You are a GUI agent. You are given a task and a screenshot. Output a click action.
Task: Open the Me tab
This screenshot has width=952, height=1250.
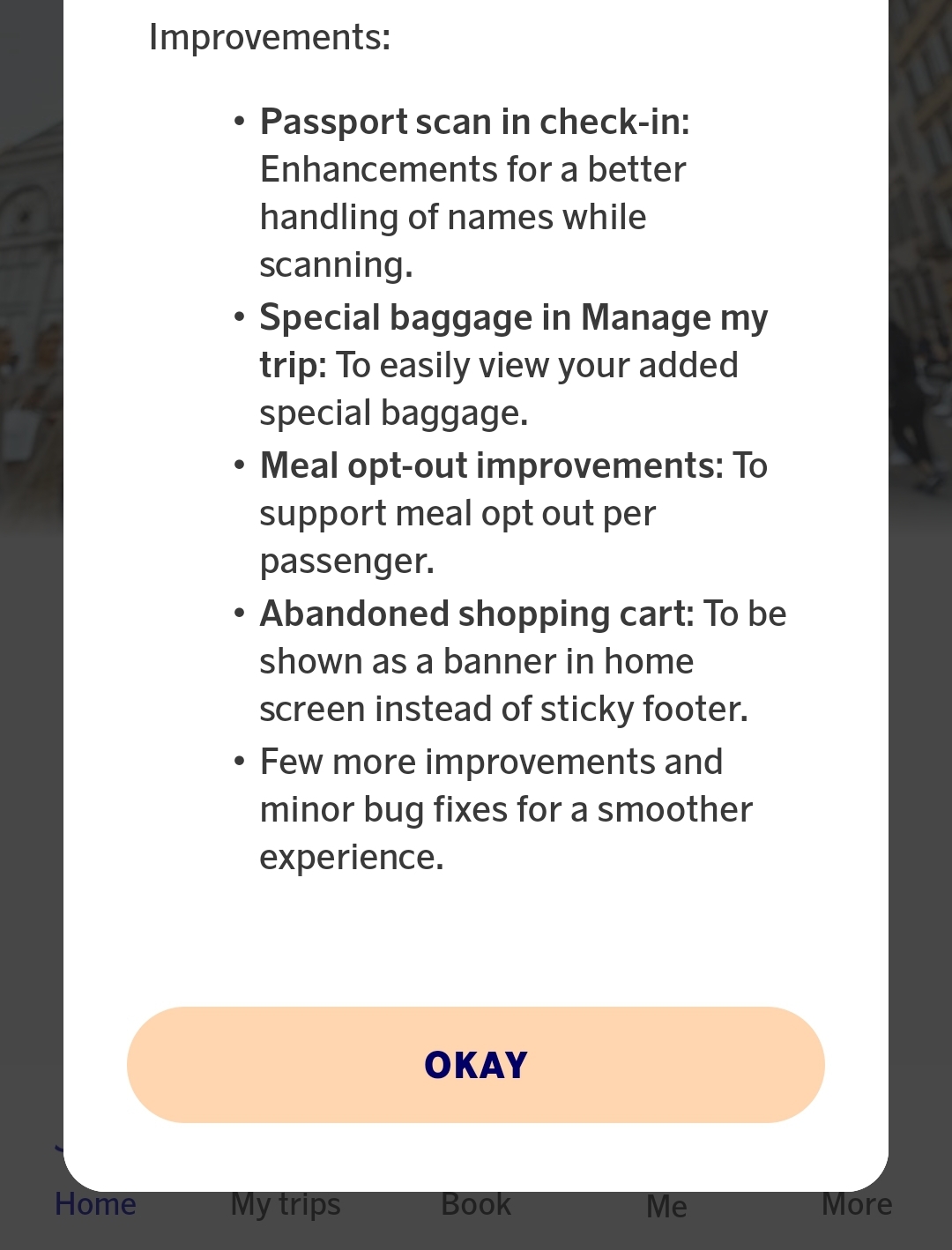coord(666,1206)
